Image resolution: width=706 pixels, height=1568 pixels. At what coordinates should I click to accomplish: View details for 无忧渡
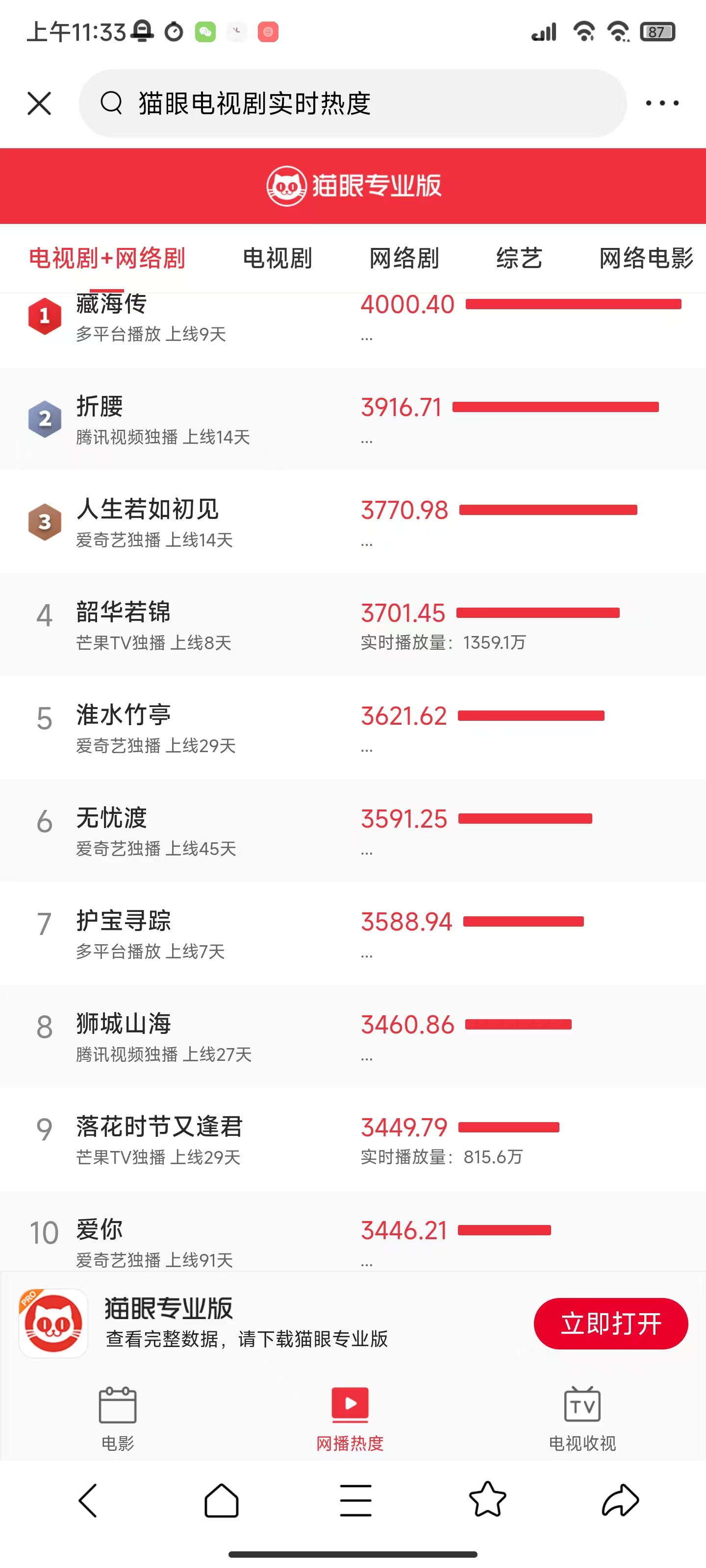click(353, 830)
